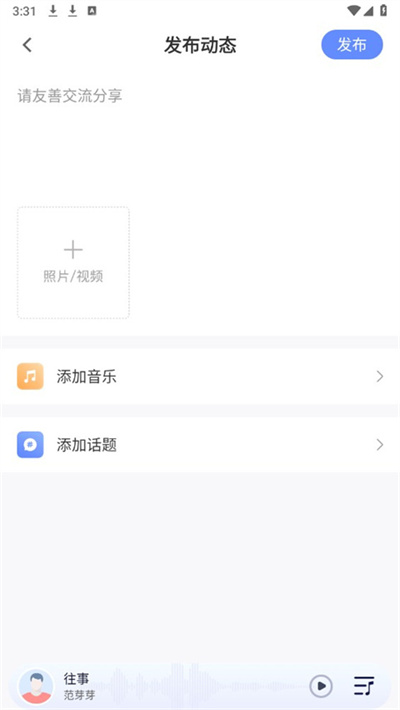Play the song 往事 in mini player
The image size is (400, 710).
(321, 686)
